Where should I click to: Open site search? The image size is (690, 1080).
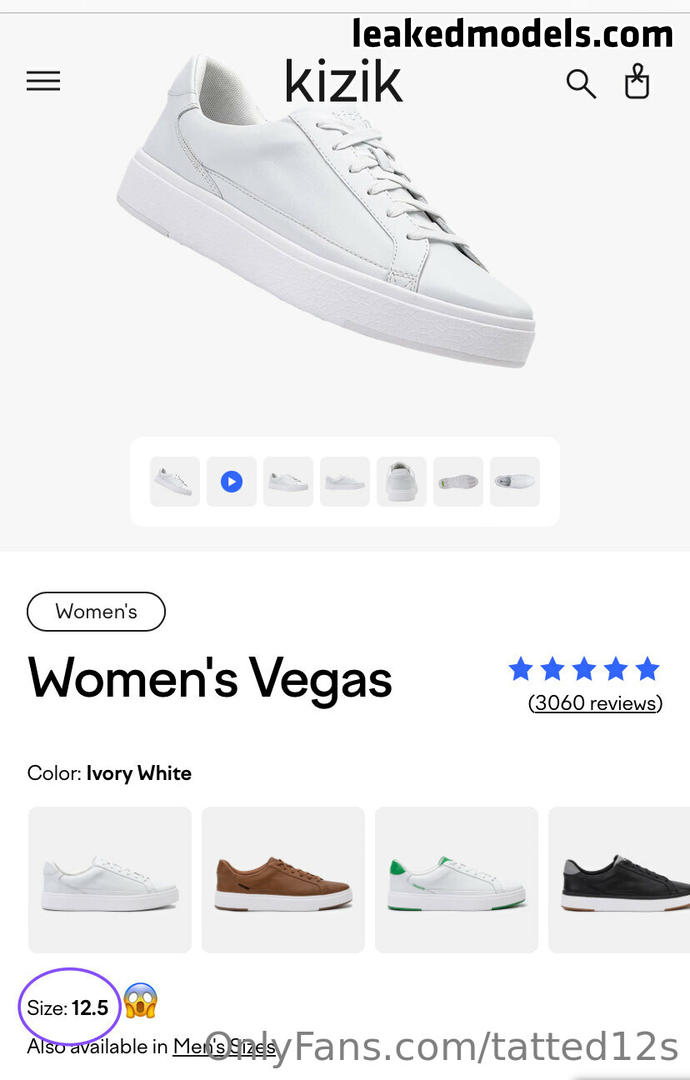[x=581, y=83]
